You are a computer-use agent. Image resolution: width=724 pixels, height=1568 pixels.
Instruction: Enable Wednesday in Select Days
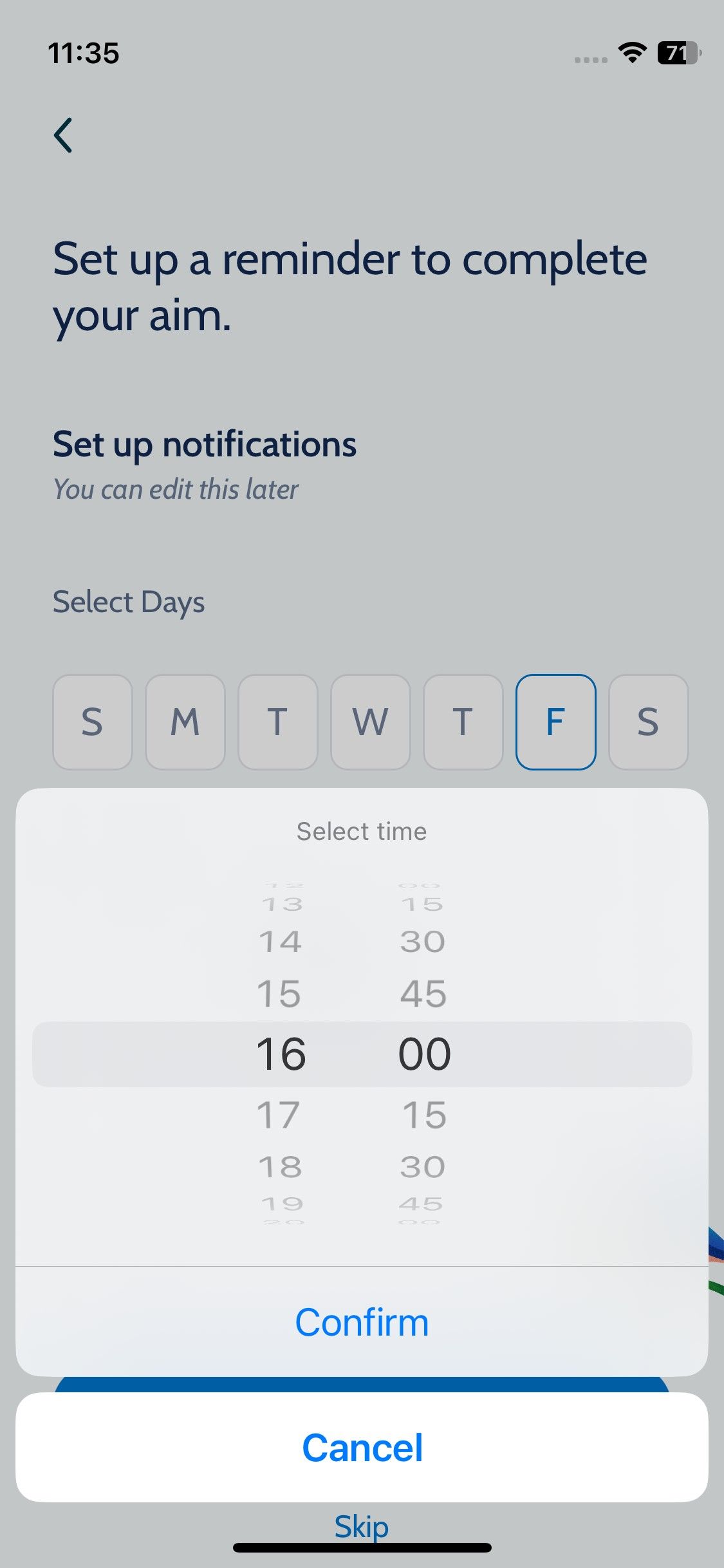pos(371,721)
